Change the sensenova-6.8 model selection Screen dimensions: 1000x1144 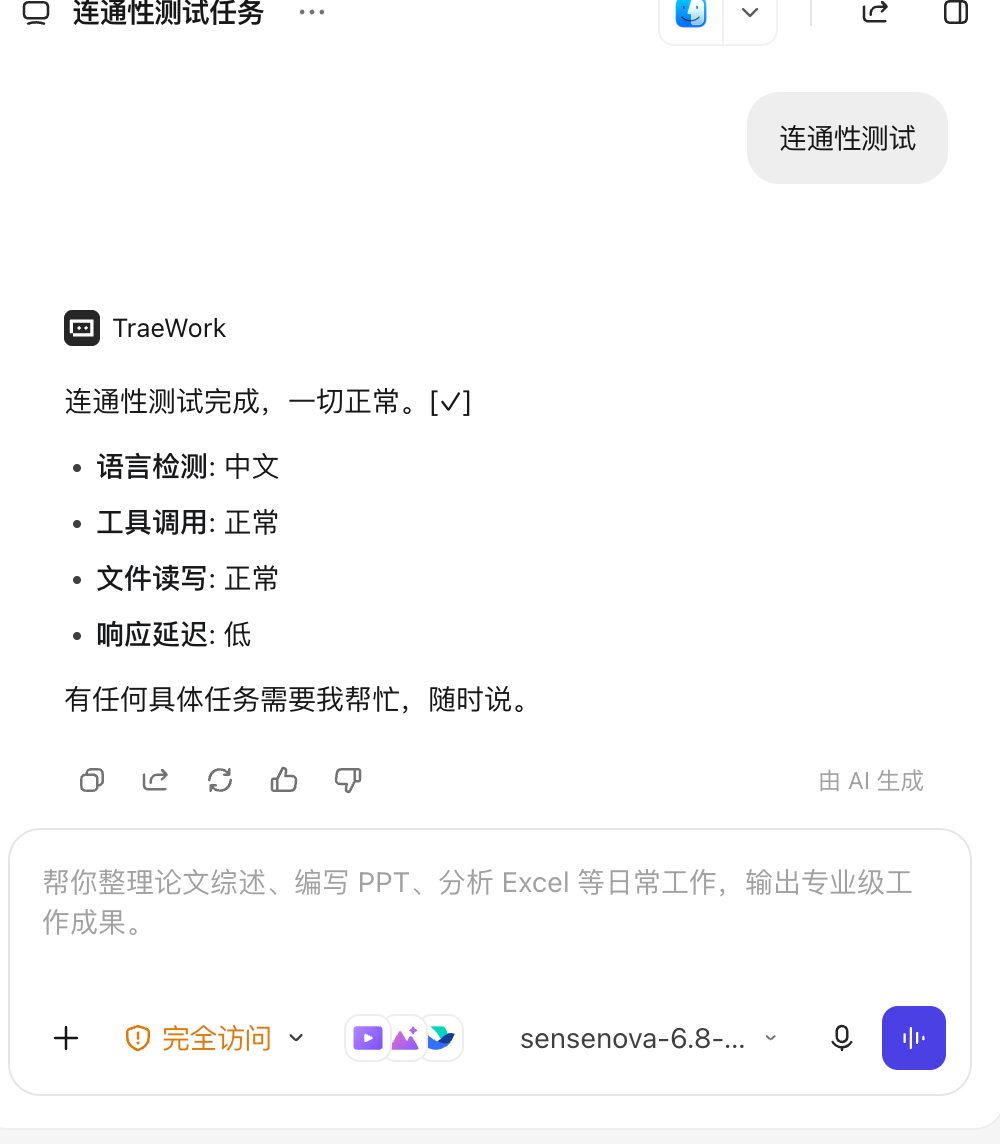(648, 1038)
